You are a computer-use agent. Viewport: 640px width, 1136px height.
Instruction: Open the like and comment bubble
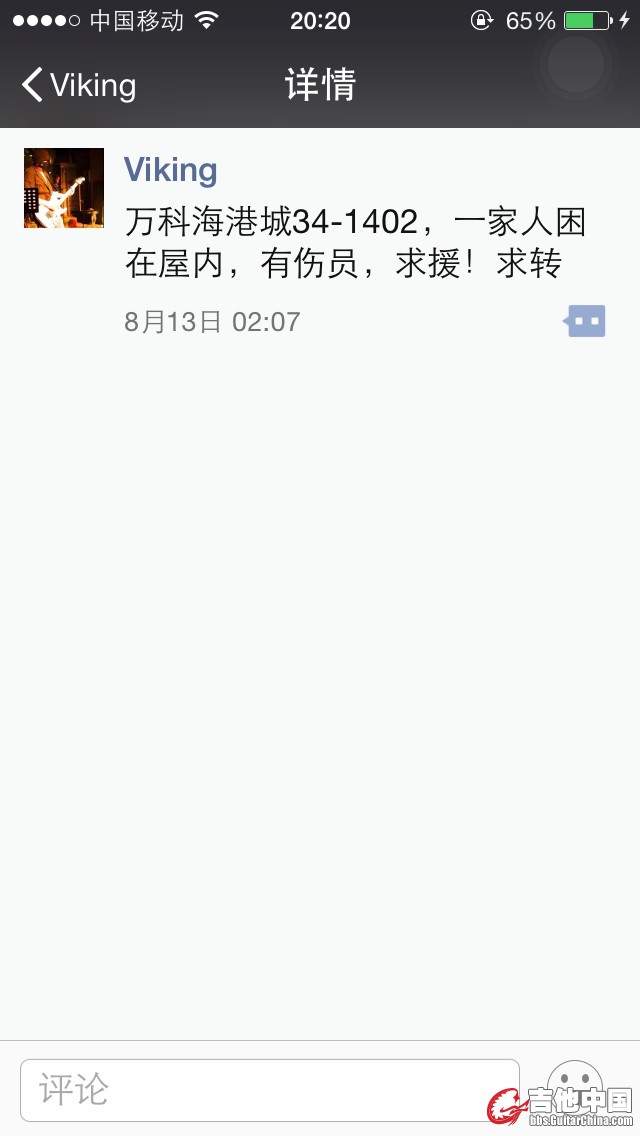[x=586, y=322]
